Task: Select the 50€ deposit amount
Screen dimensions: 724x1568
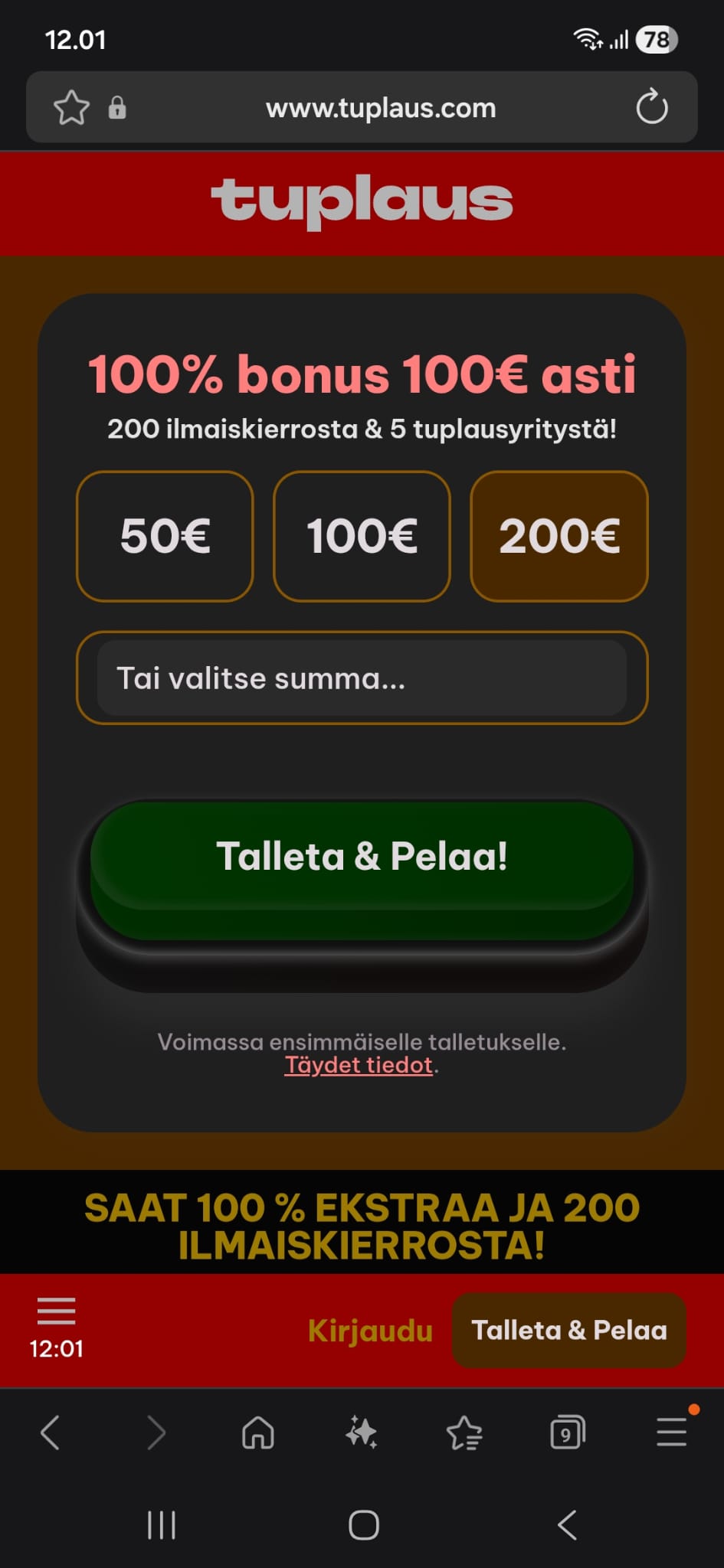Action: coord(164,536)
